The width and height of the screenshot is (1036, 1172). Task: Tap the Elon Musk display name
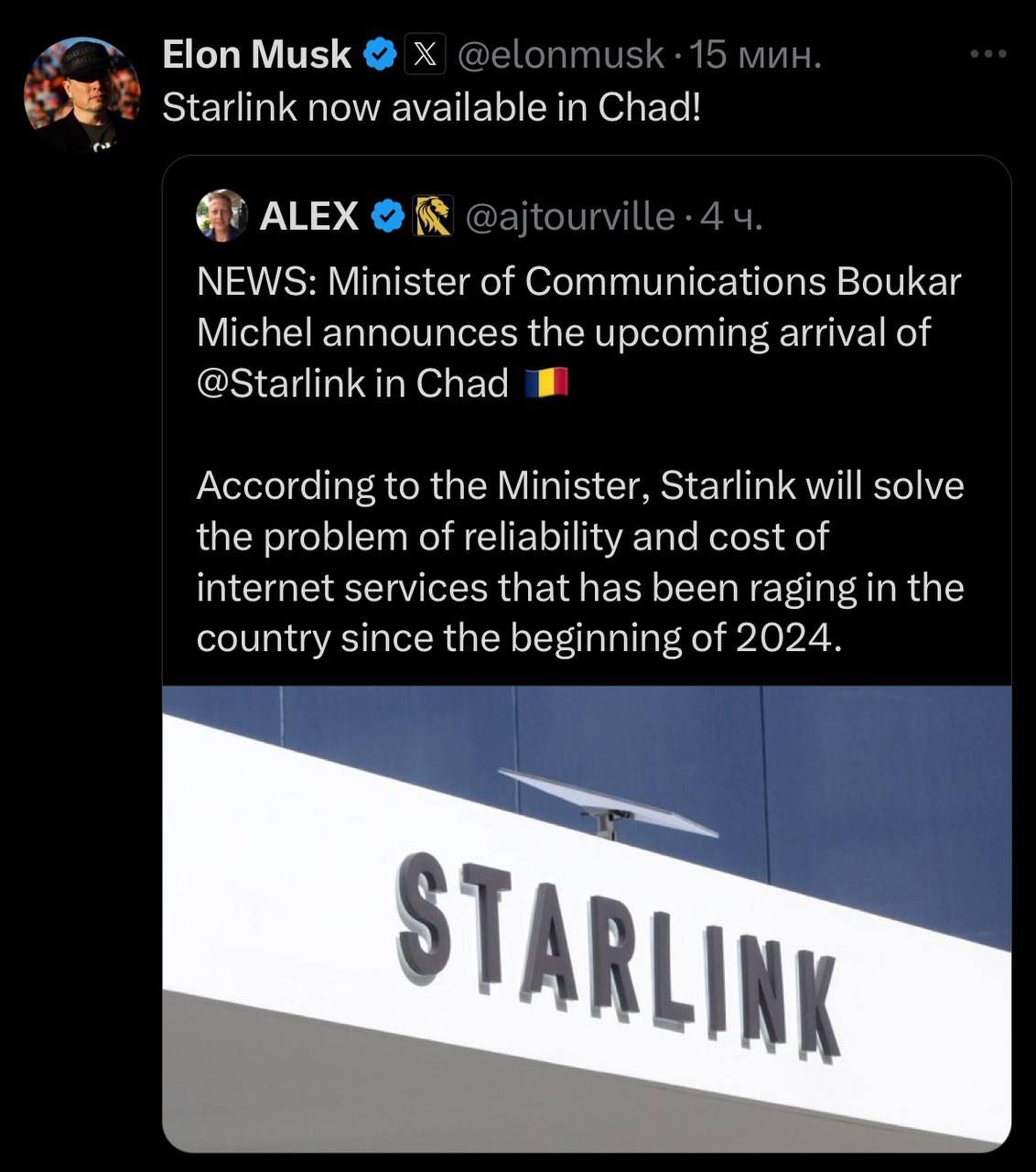pyautogui.click(x=256, y=55)
